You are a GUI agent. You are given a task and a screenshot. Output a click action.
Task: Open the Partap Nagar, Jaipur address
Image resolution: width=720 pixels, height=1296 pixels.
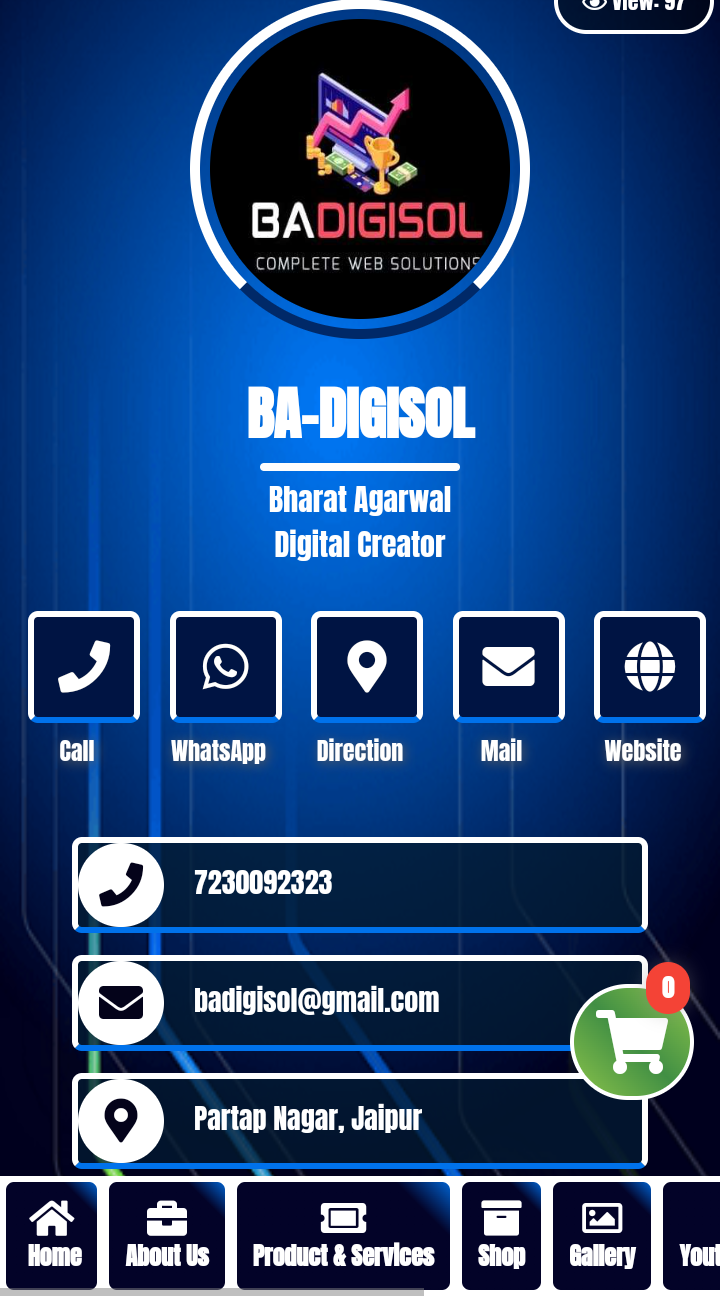pos(360,1120)
